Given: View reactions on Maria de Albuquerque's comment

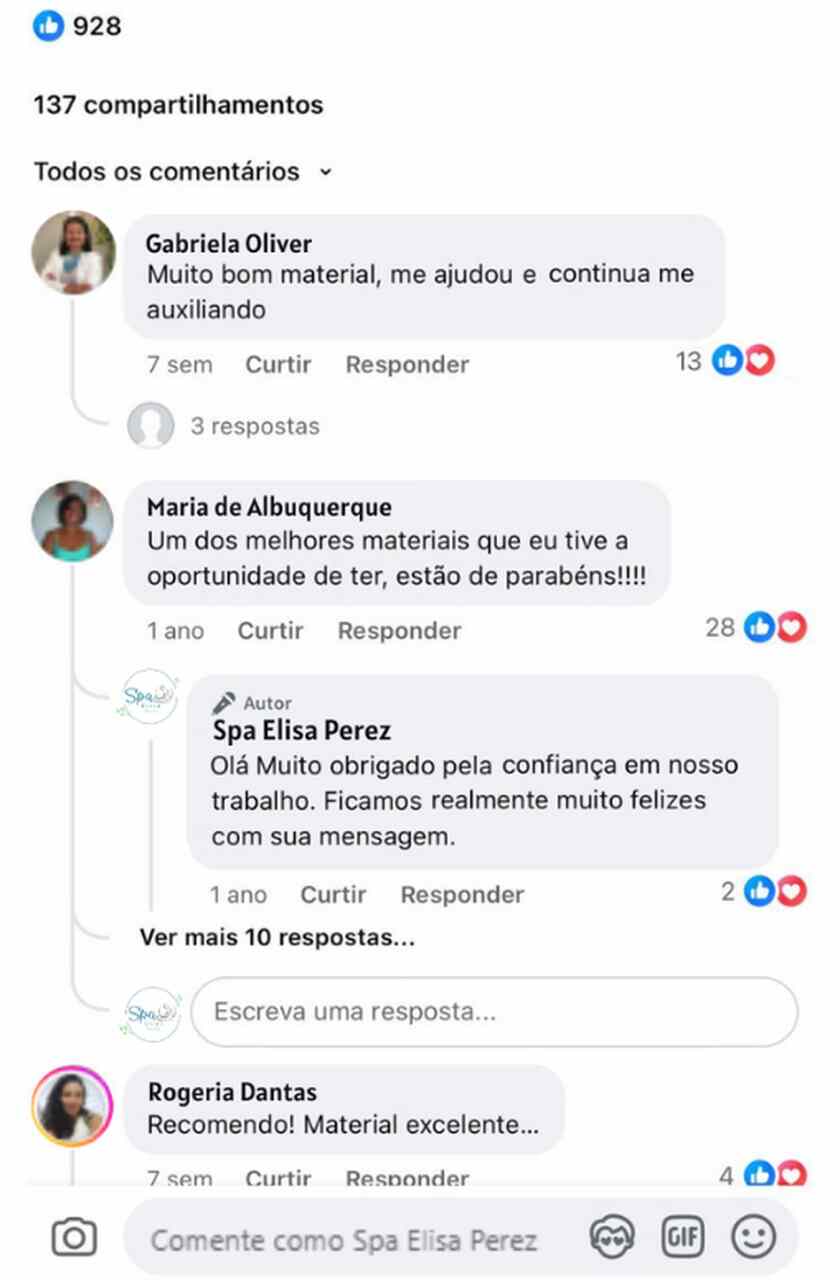Looking at the screenshot, I should click(x=756, y=628).
